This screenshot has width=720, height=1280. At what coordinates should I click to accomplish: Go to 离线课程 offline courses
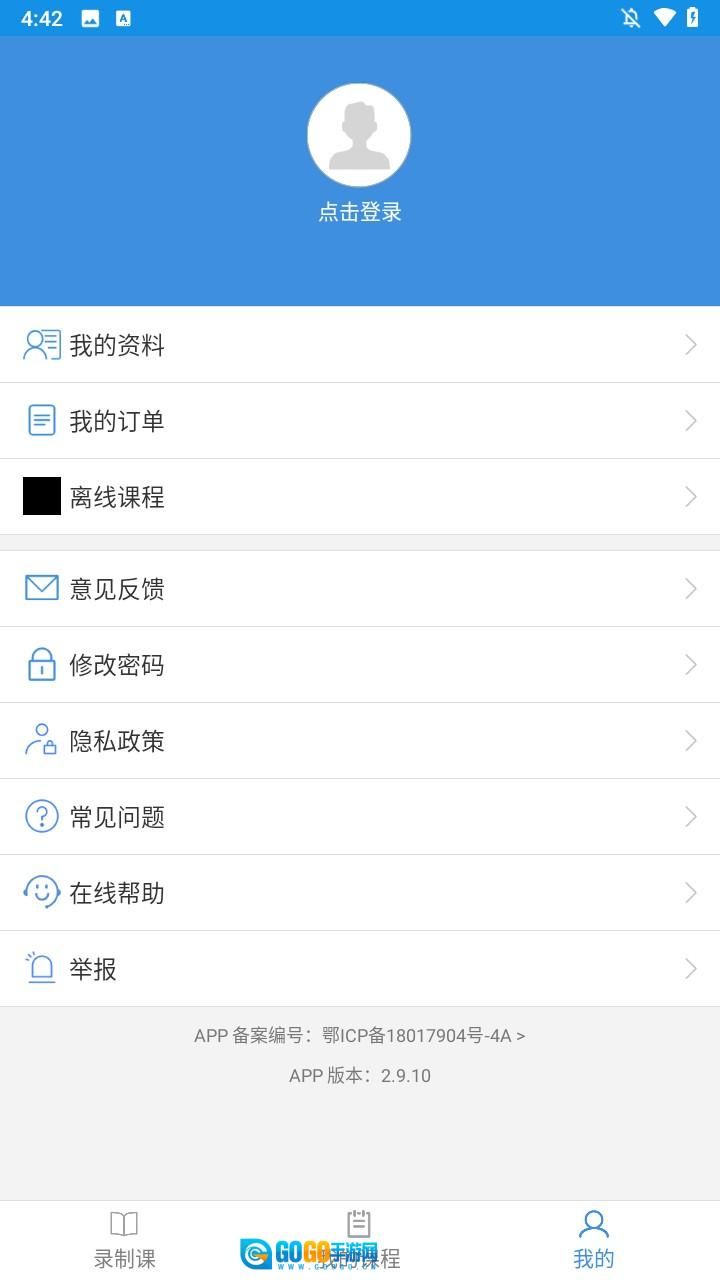coord(360,497)
